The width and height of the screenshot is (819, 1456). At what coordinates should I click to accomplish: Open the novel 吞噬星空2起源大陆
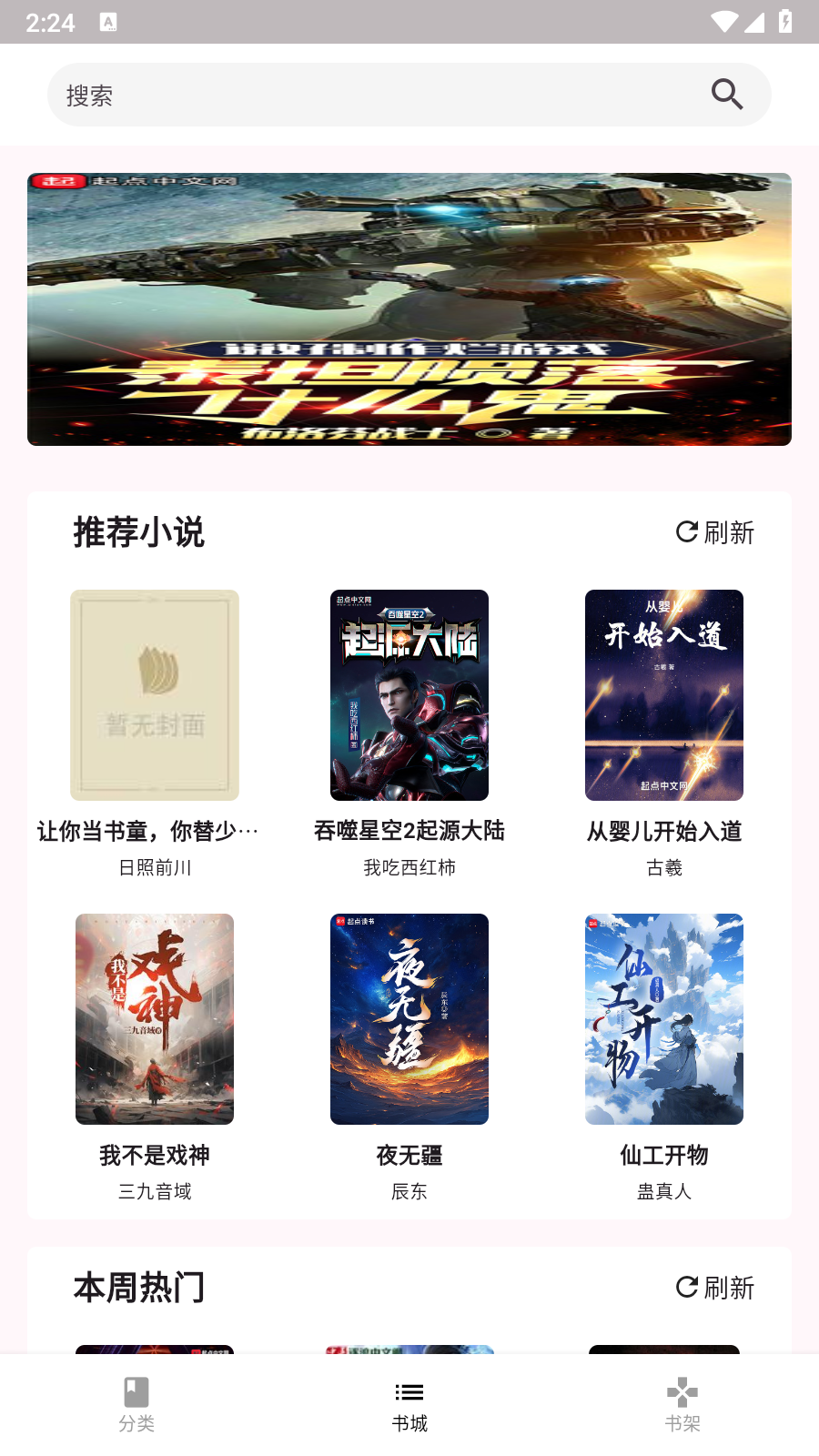click(409, 694)
